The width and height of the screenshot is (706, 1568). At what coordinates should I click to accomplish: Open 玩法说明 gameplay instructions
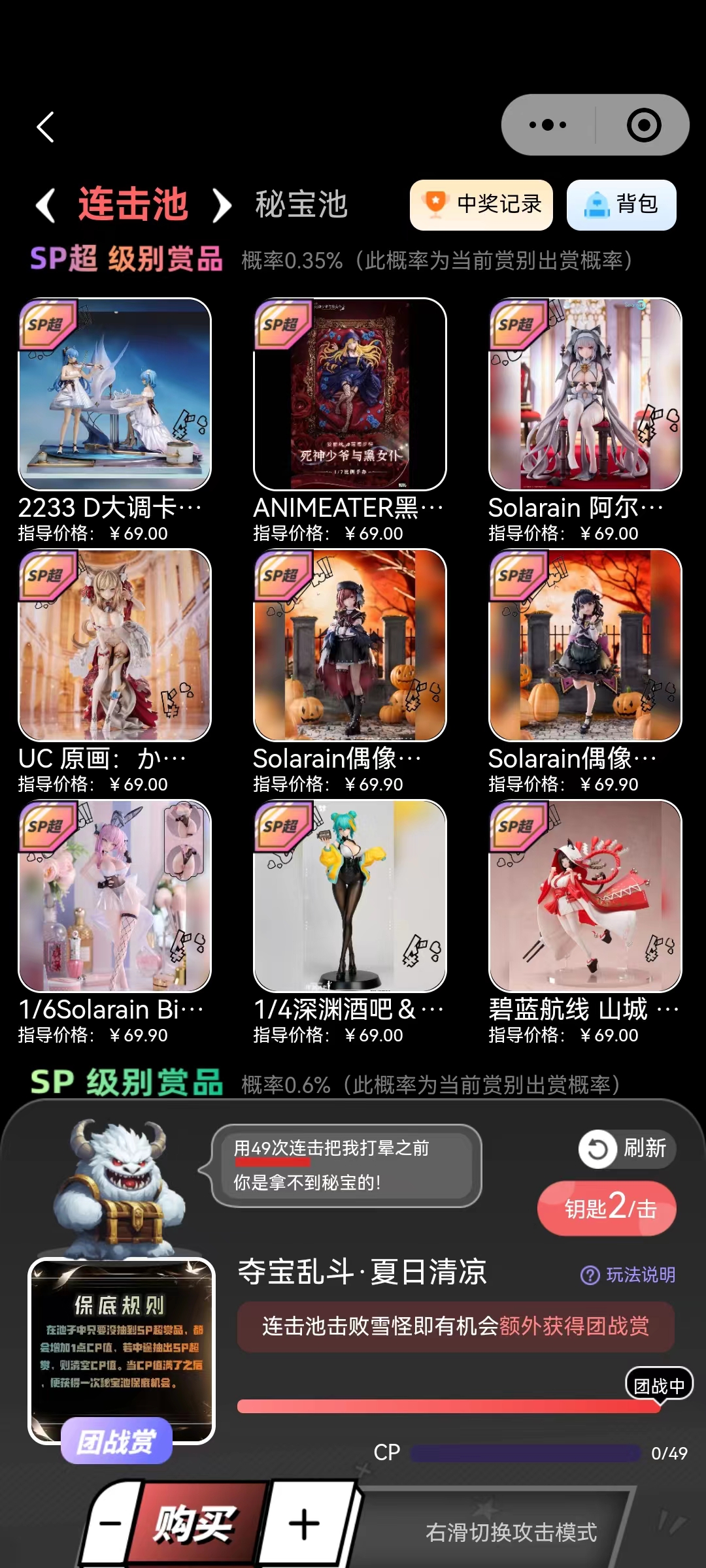[x=628, y=1275]
